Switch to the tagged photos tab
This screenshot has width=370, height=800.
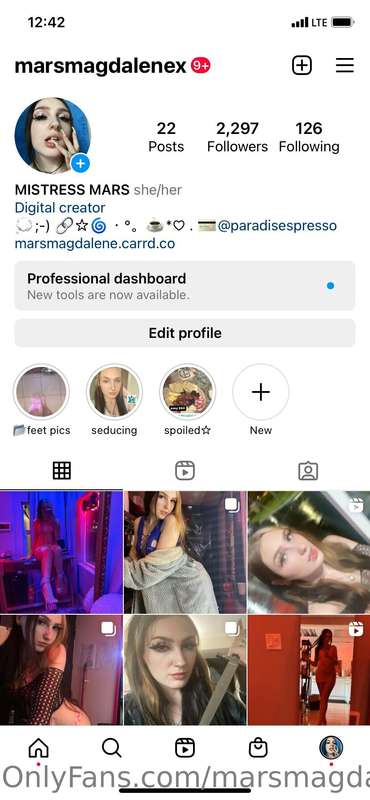click(308, 470)
